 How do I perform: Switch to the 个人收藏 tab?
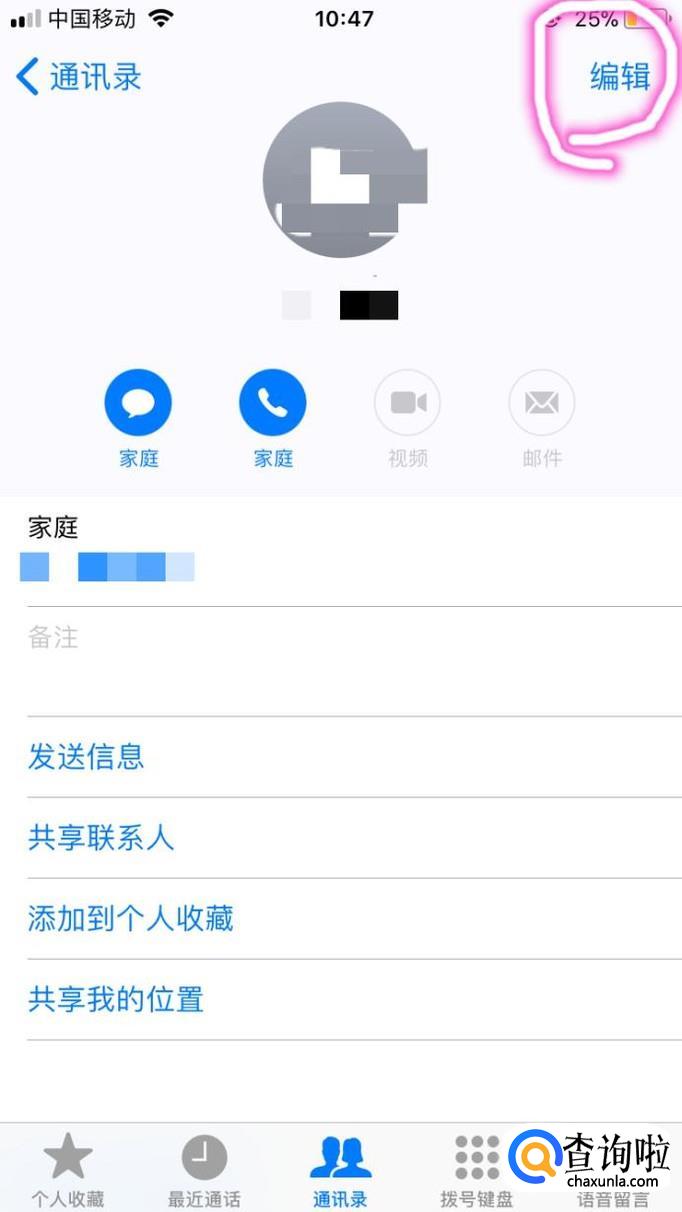point(68,1170)
